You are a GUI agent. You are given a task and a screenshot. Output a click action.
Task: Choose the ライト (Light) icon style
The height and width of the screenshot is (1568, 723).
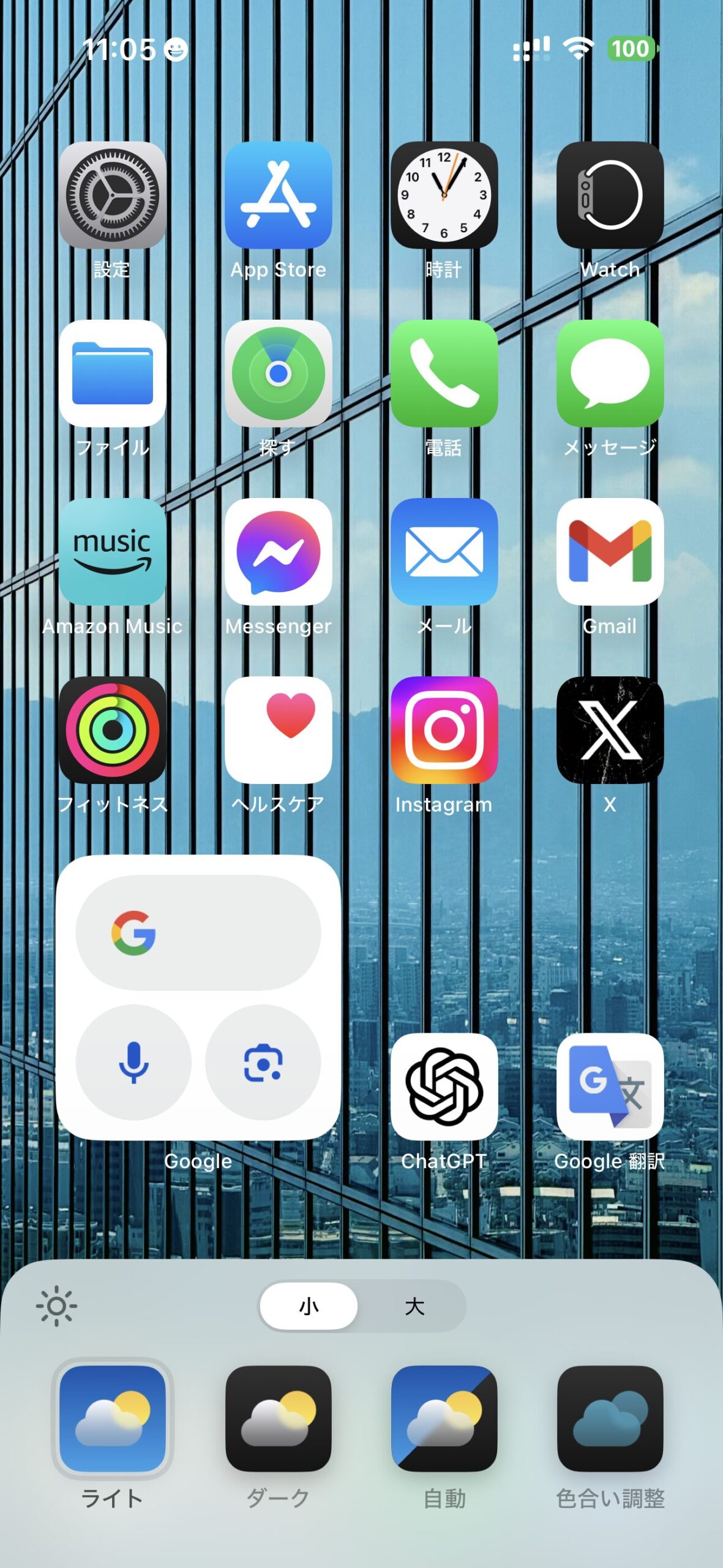point(113,1418)
